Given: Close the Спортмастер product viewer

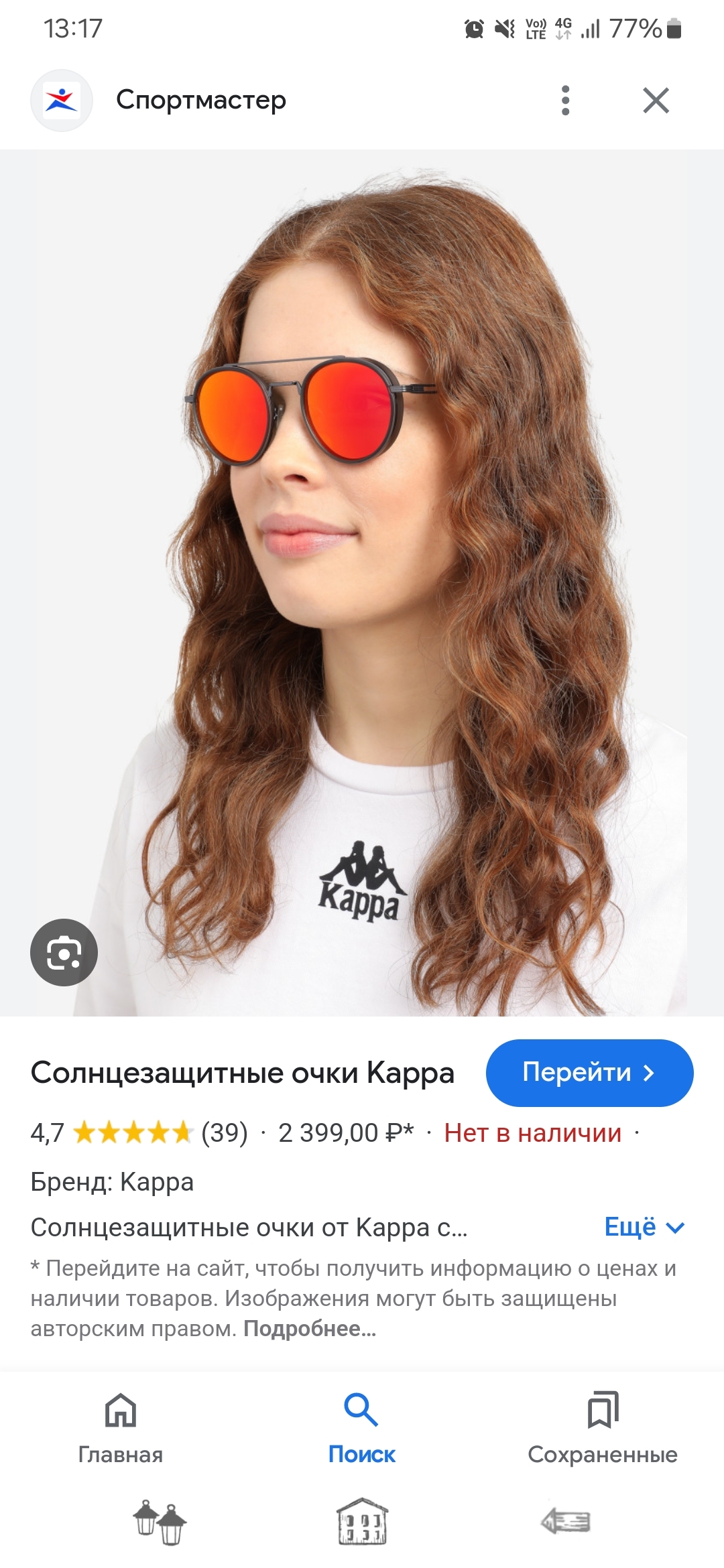Looking at the screenshot, I should [656, 101].
